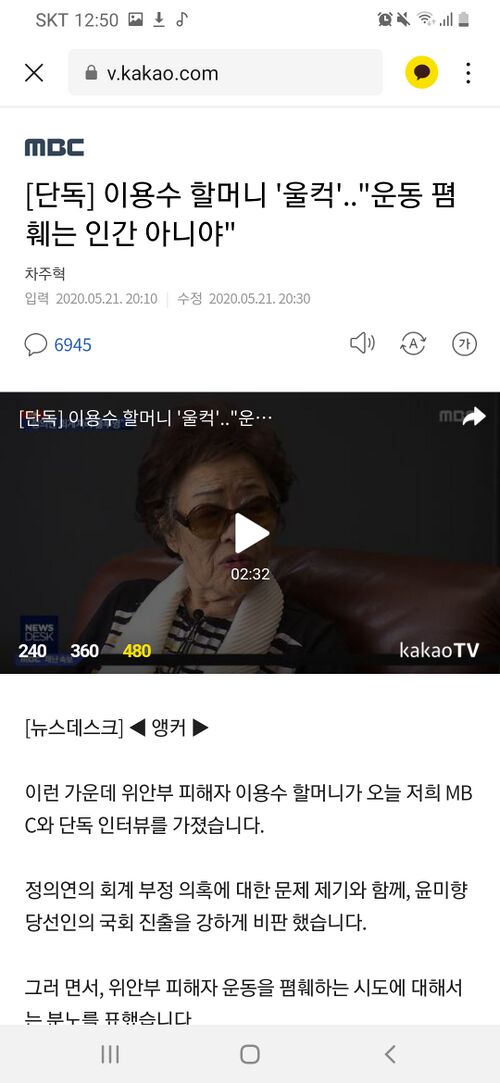Image resolution: width=500 pixels, height=1083 pixels.
Task: Open the MBC publisher page
Action: point(54,147)
